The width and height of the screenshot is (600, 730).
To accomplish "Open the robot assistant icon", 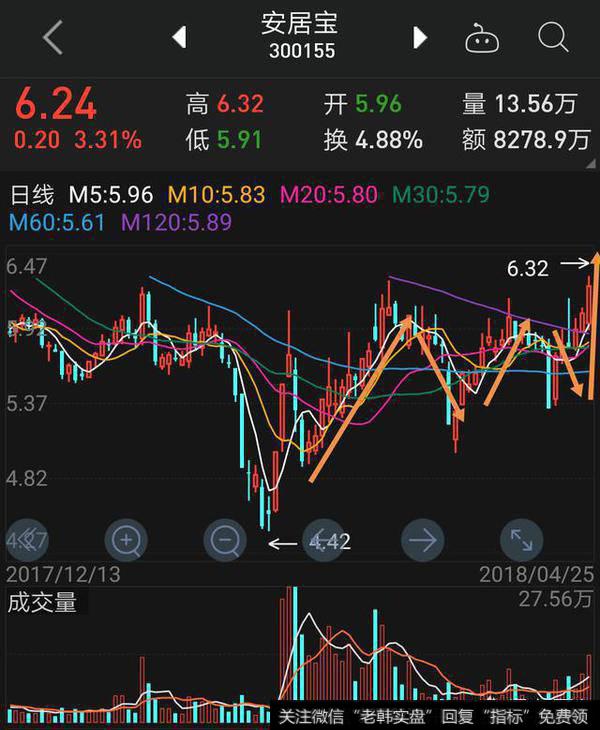I will click(484, 38).
